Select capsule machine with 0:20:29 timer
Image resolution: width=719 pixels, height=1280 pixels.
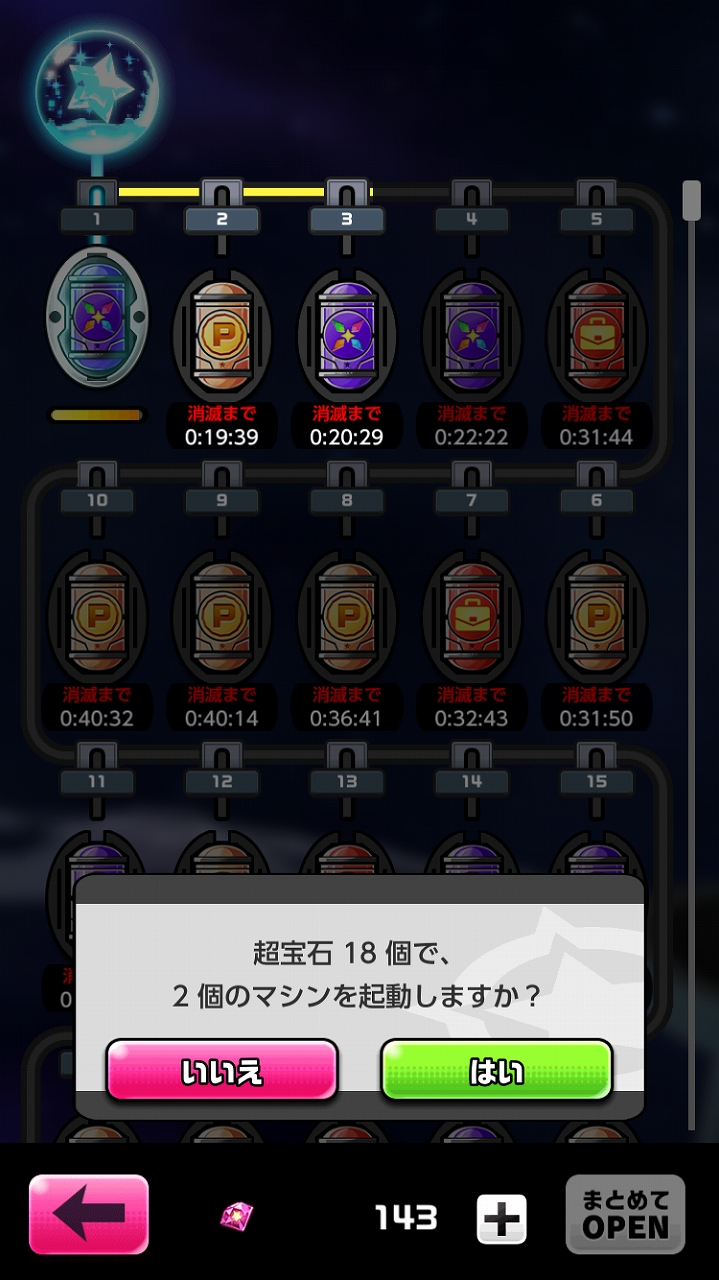click(347, 335)
